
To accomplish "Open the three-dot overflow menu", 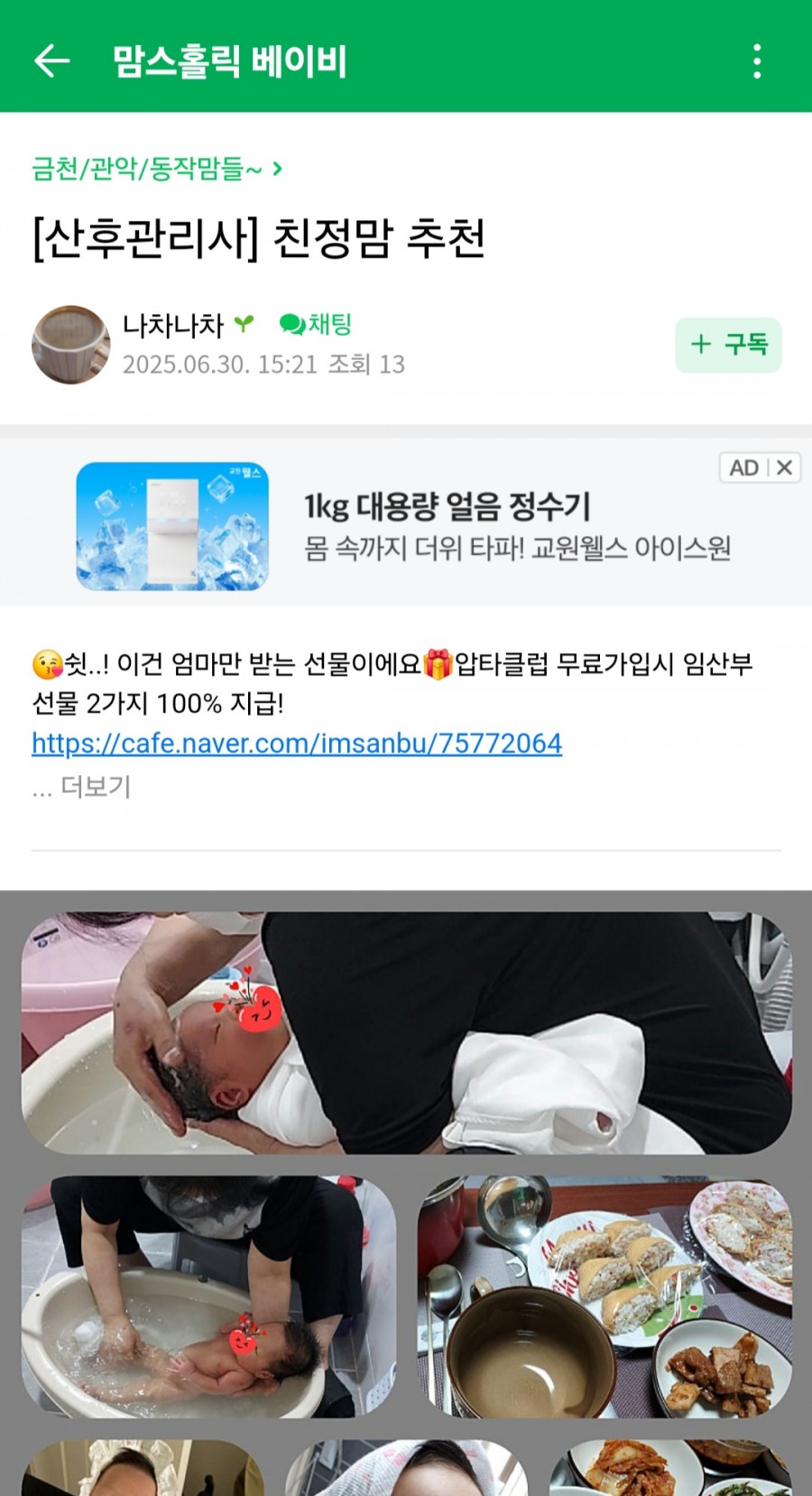I will (x=757, y=60).
